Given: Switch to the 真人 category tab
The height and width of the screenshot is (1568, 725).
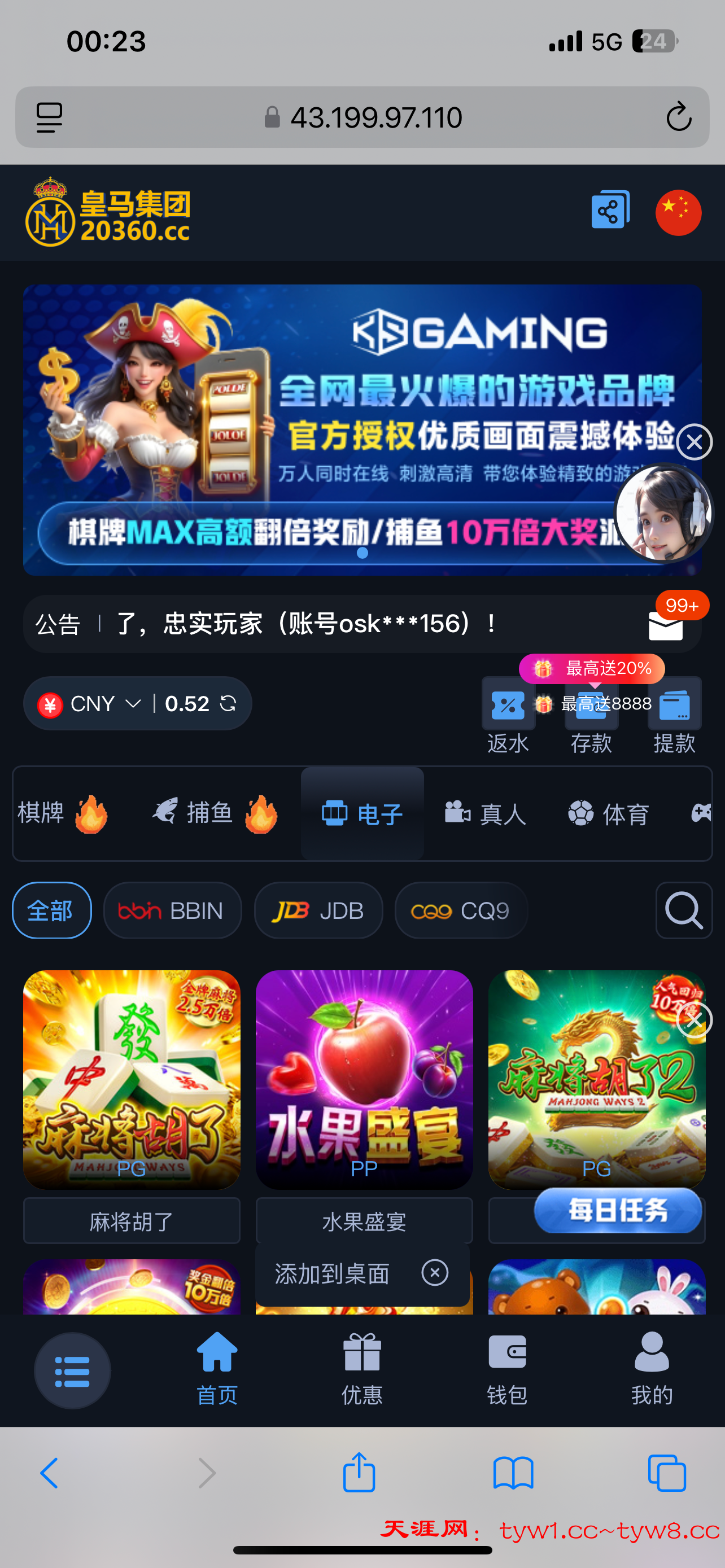Looking at the screenshot, I should (485, 813).
